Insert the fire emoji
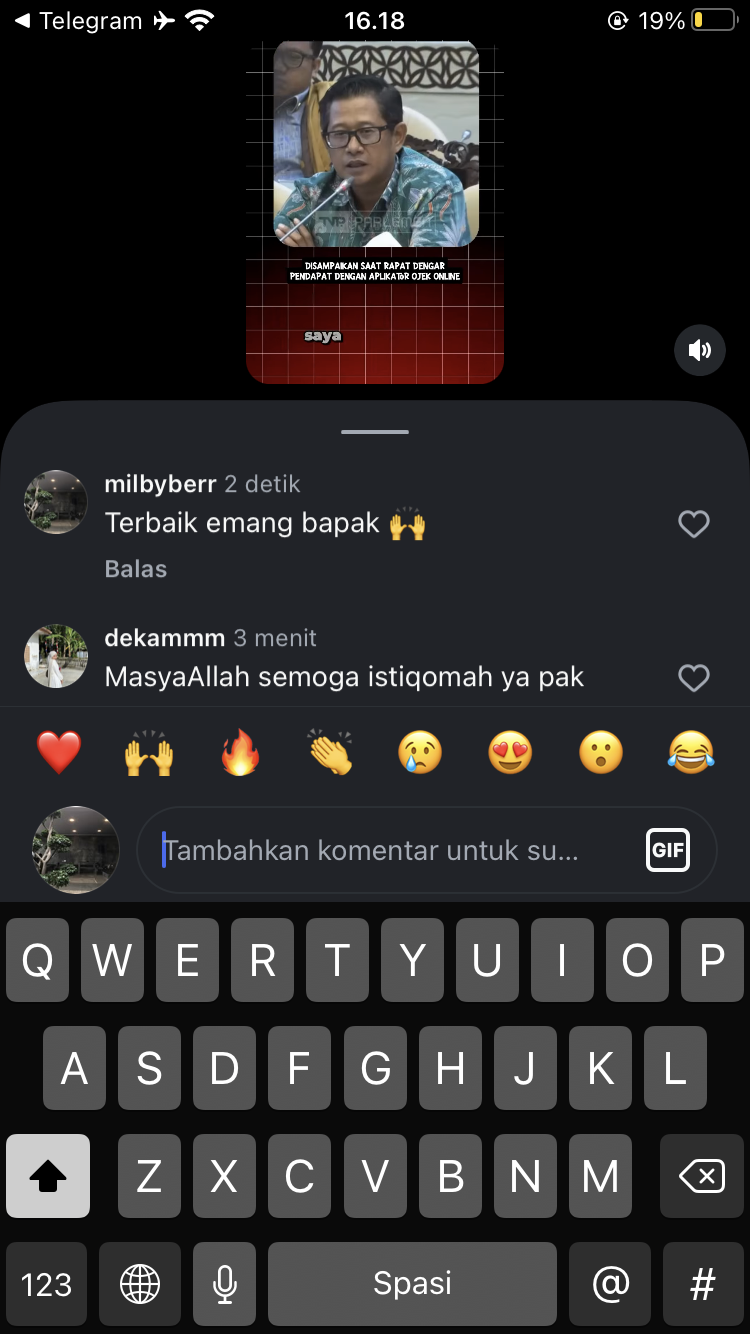 tap(240, 752)
